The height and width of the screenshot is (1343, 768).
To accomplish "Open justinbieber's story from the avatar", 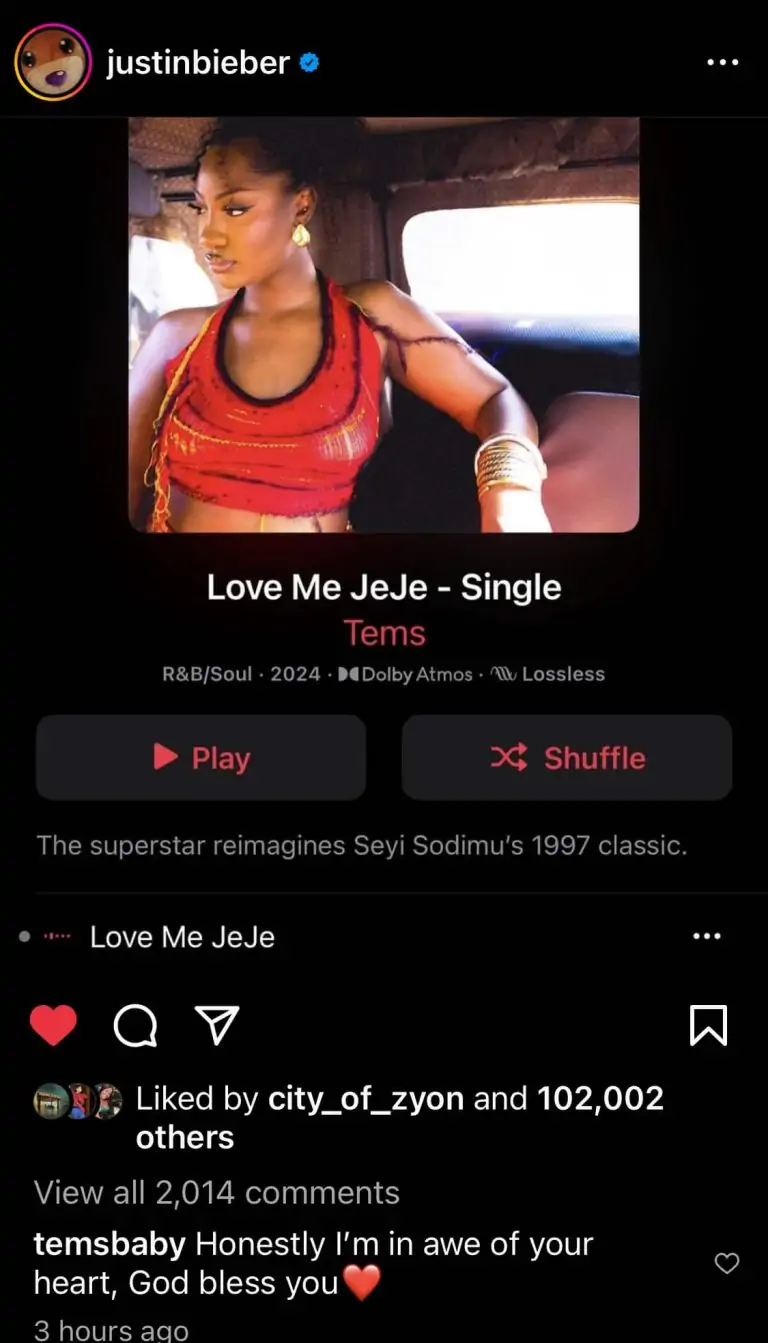I will pos(52,63).
